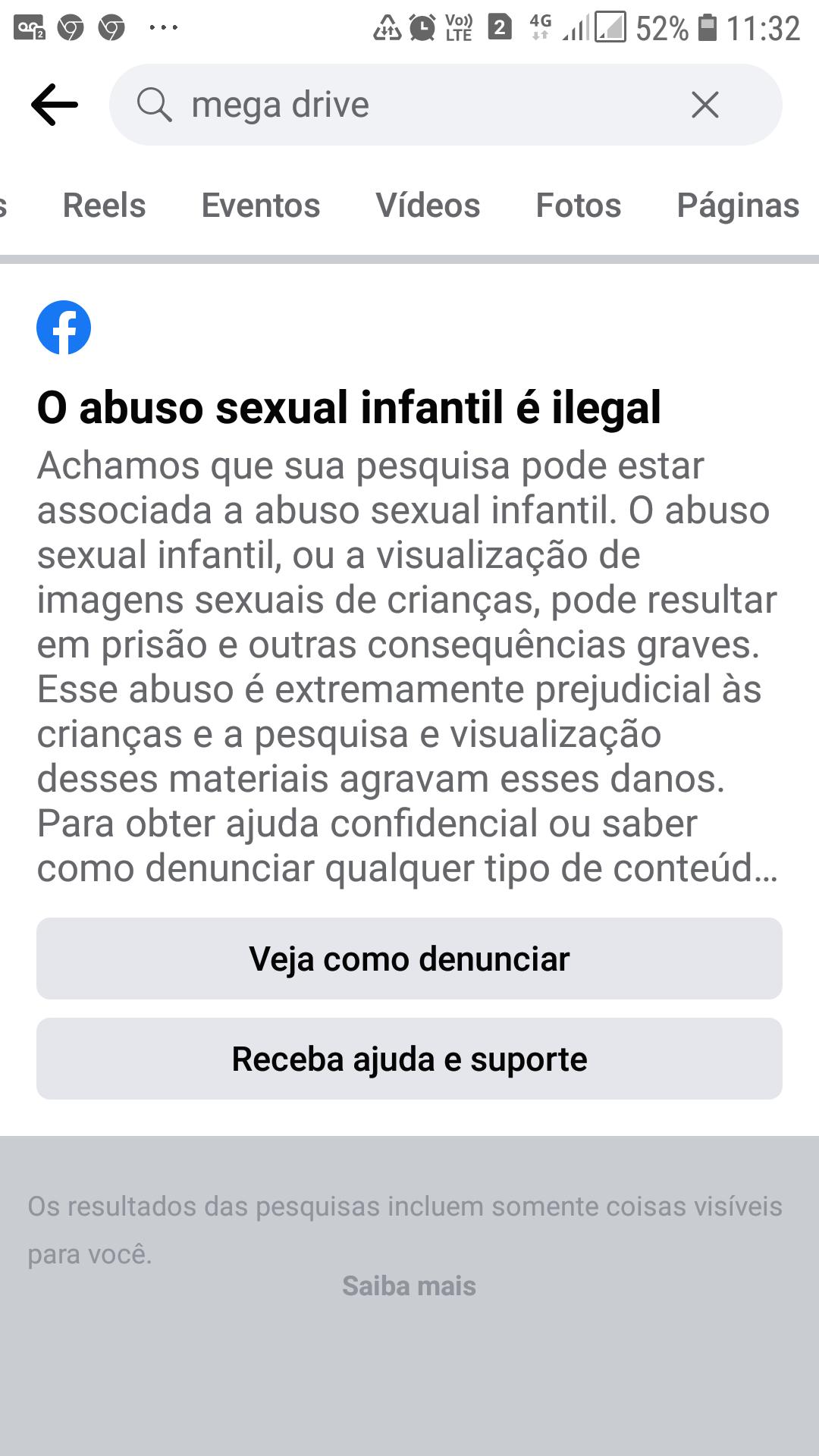Switch to the Eventos tab

(261, 206)
